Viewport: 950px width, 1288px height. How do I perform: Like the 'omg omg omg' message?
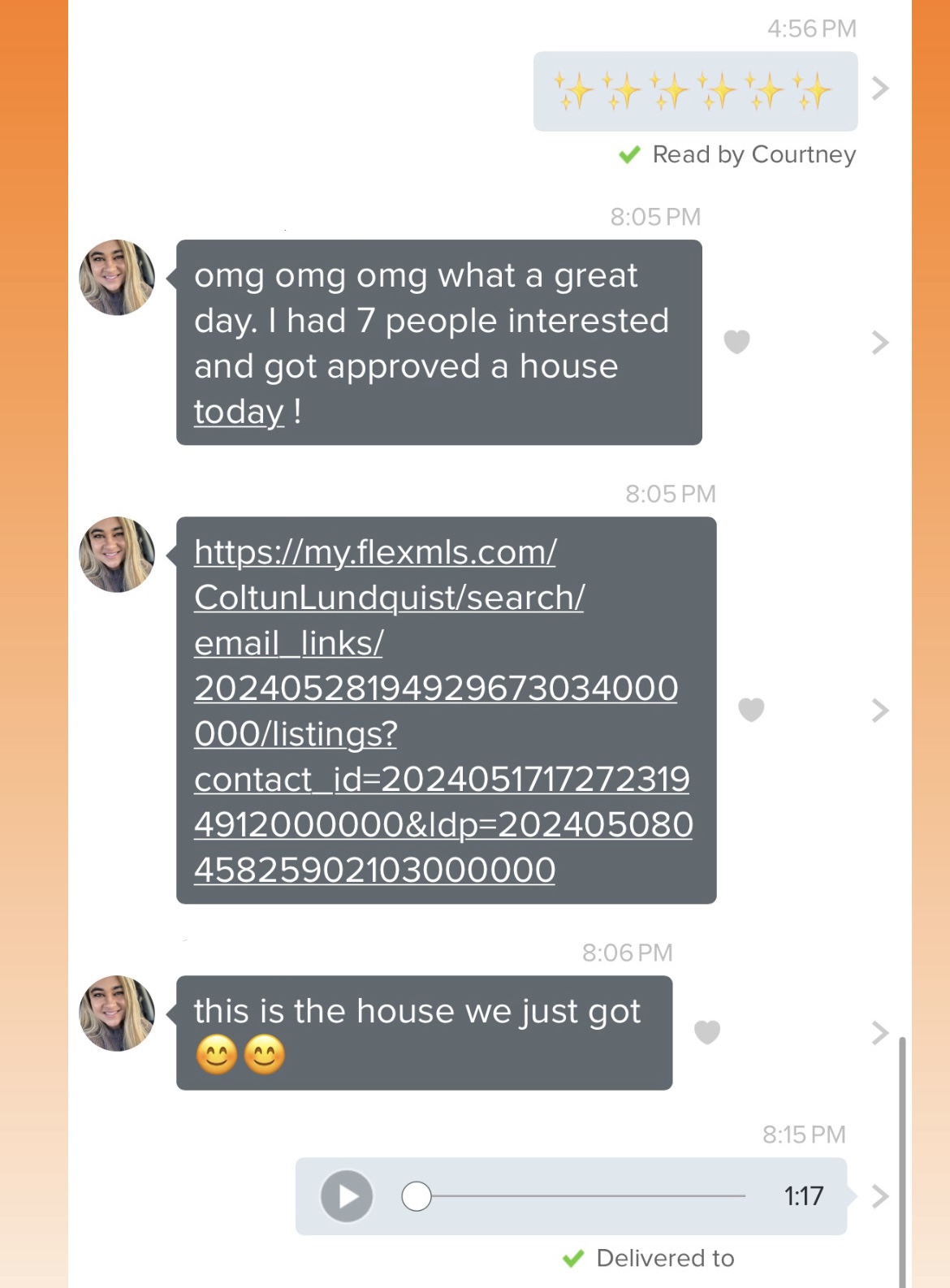(x=736, y=342)
